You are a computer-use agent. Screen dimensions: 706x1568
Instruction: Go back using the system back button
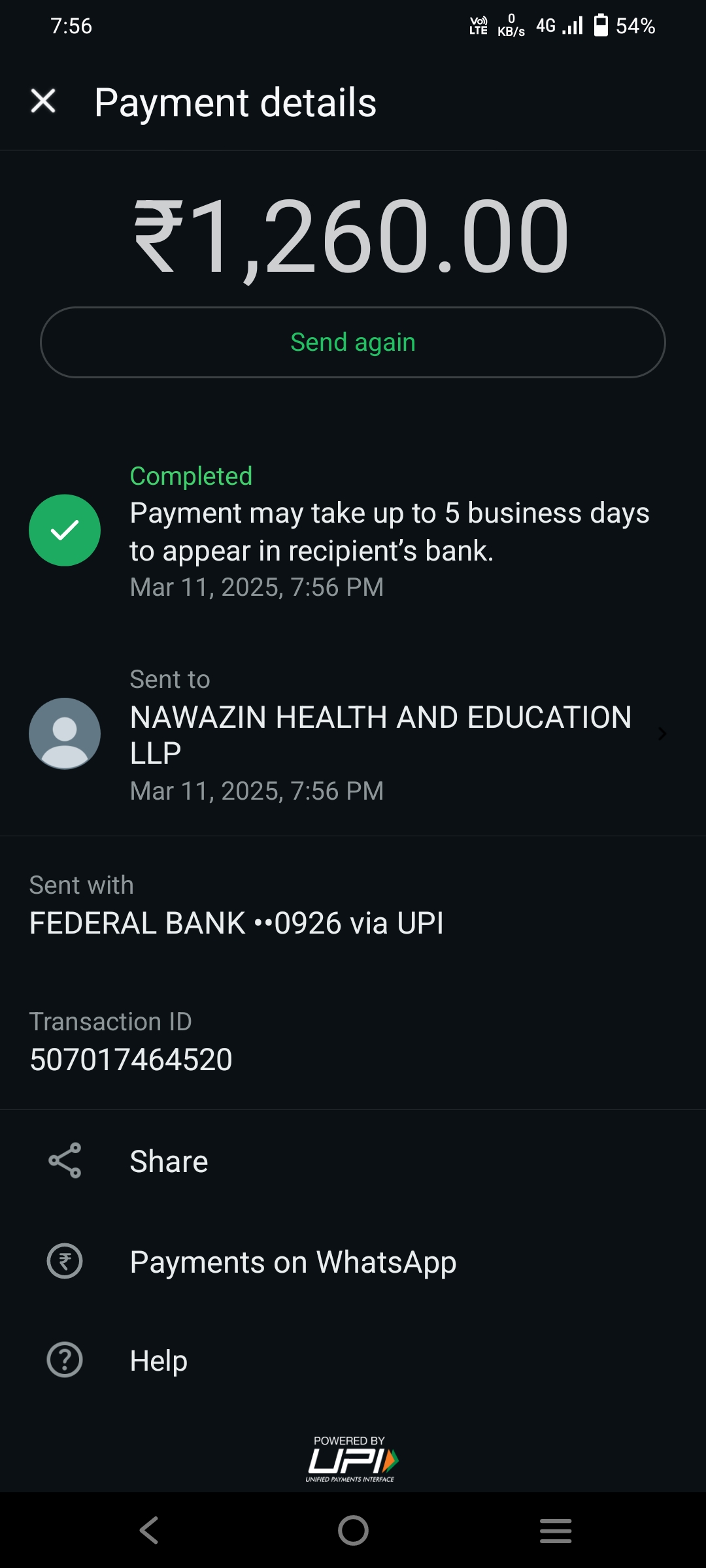[149, 1530]
